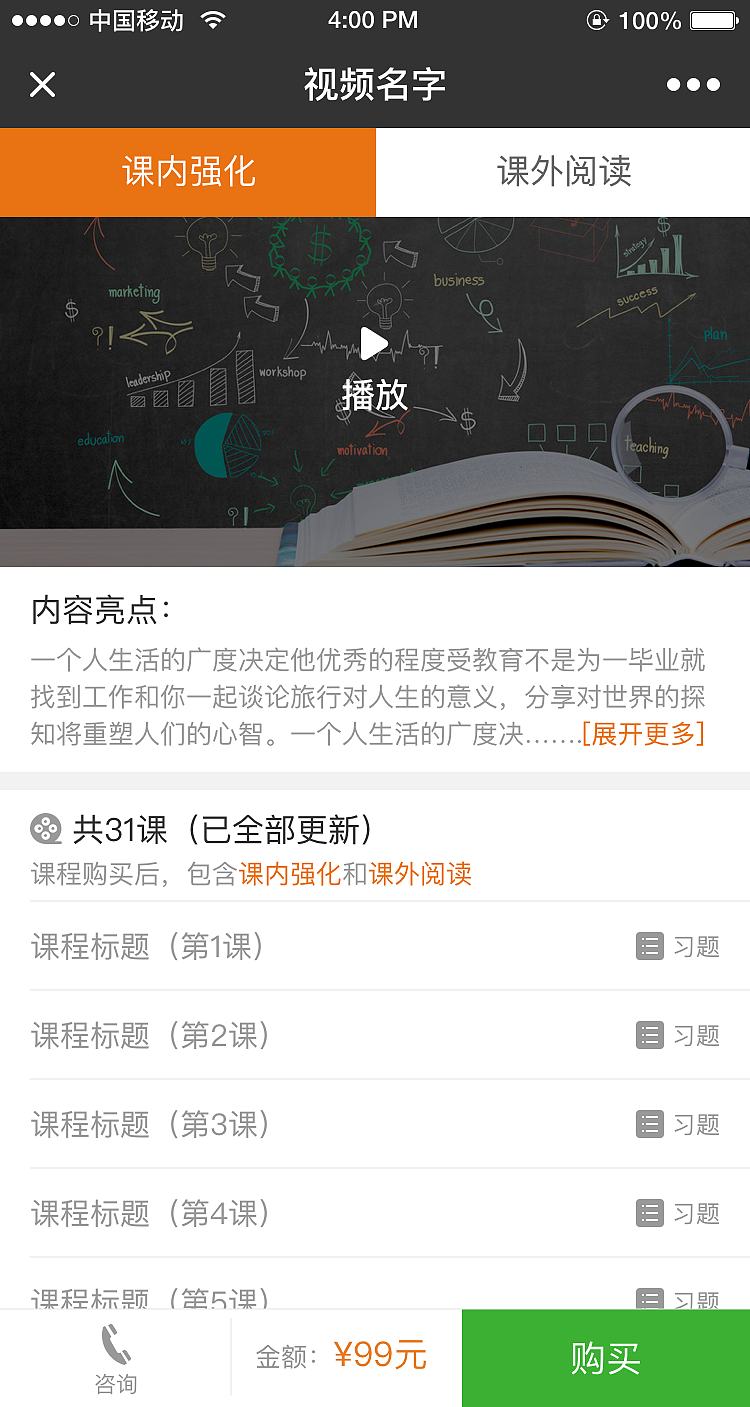Open the 习题 list icon for 第2课
Image resolution: width=750 pixels, height=1407 pixels.
coord(650,1035)
